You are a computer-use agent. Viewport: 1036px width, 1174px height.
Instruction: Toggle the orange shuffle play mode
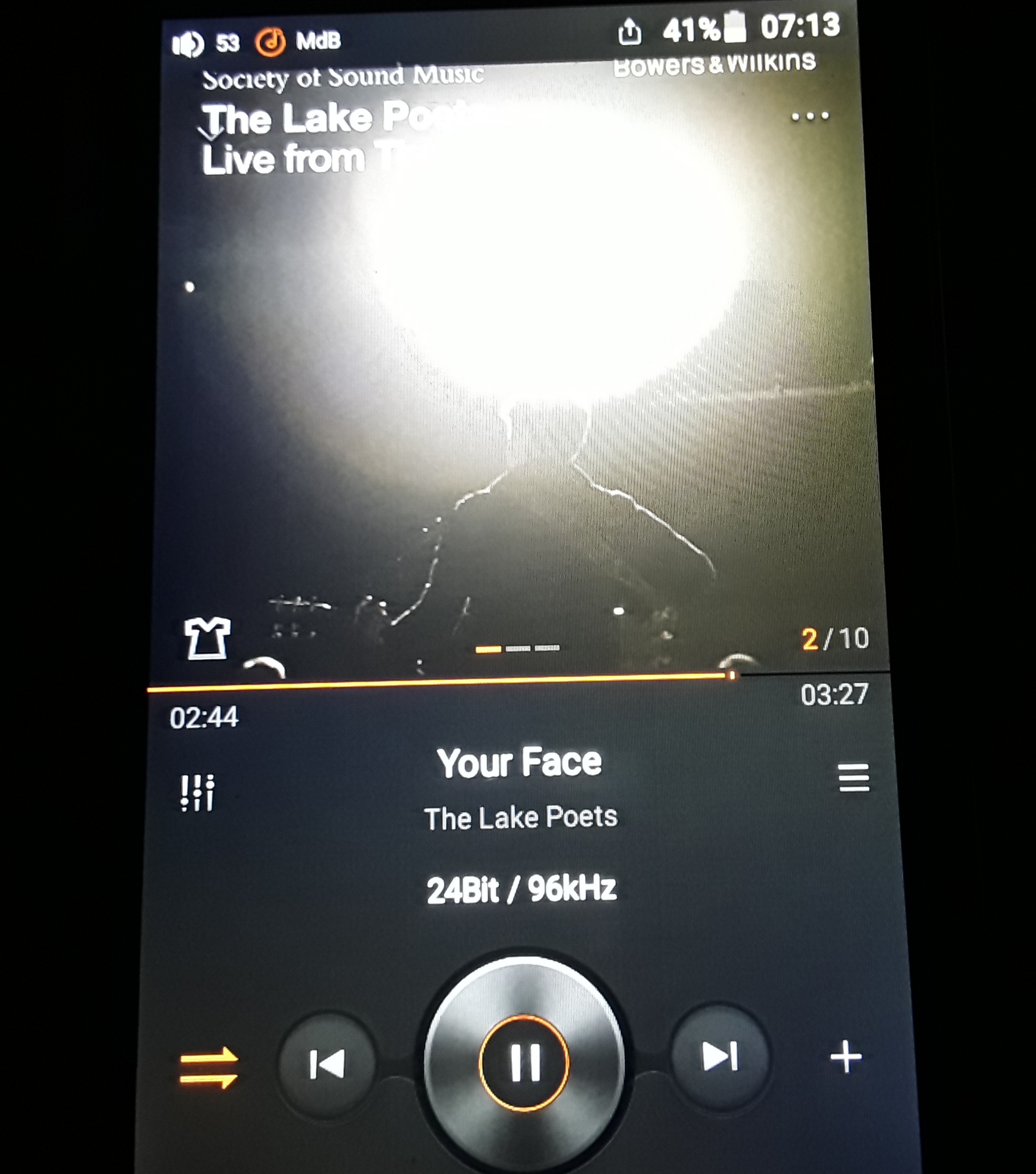point(209,1067)
